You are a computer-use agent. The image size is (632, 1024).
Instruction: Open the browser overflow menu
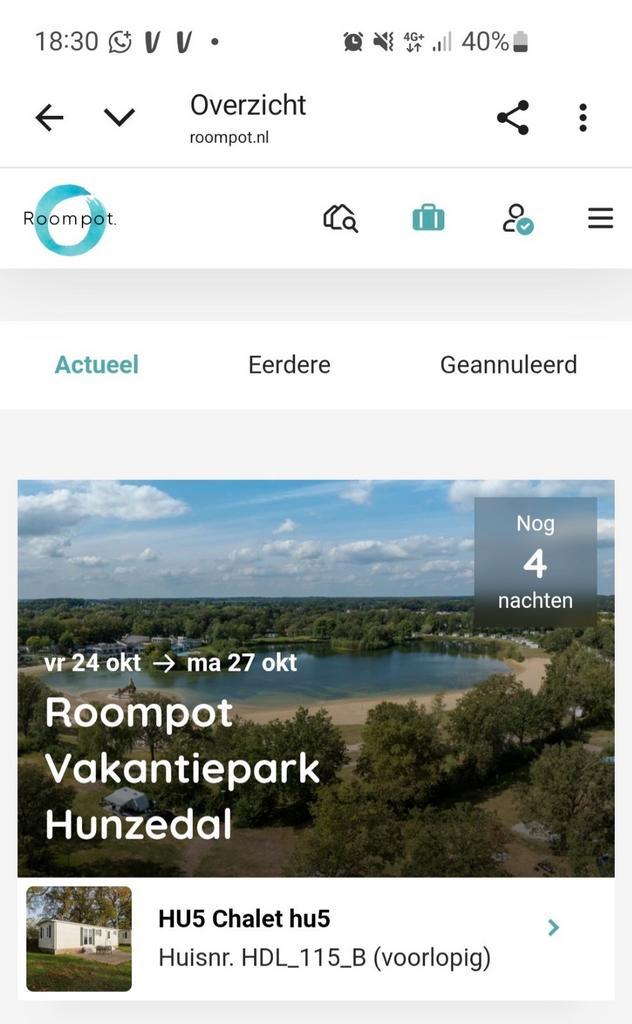tap(583, 118)
